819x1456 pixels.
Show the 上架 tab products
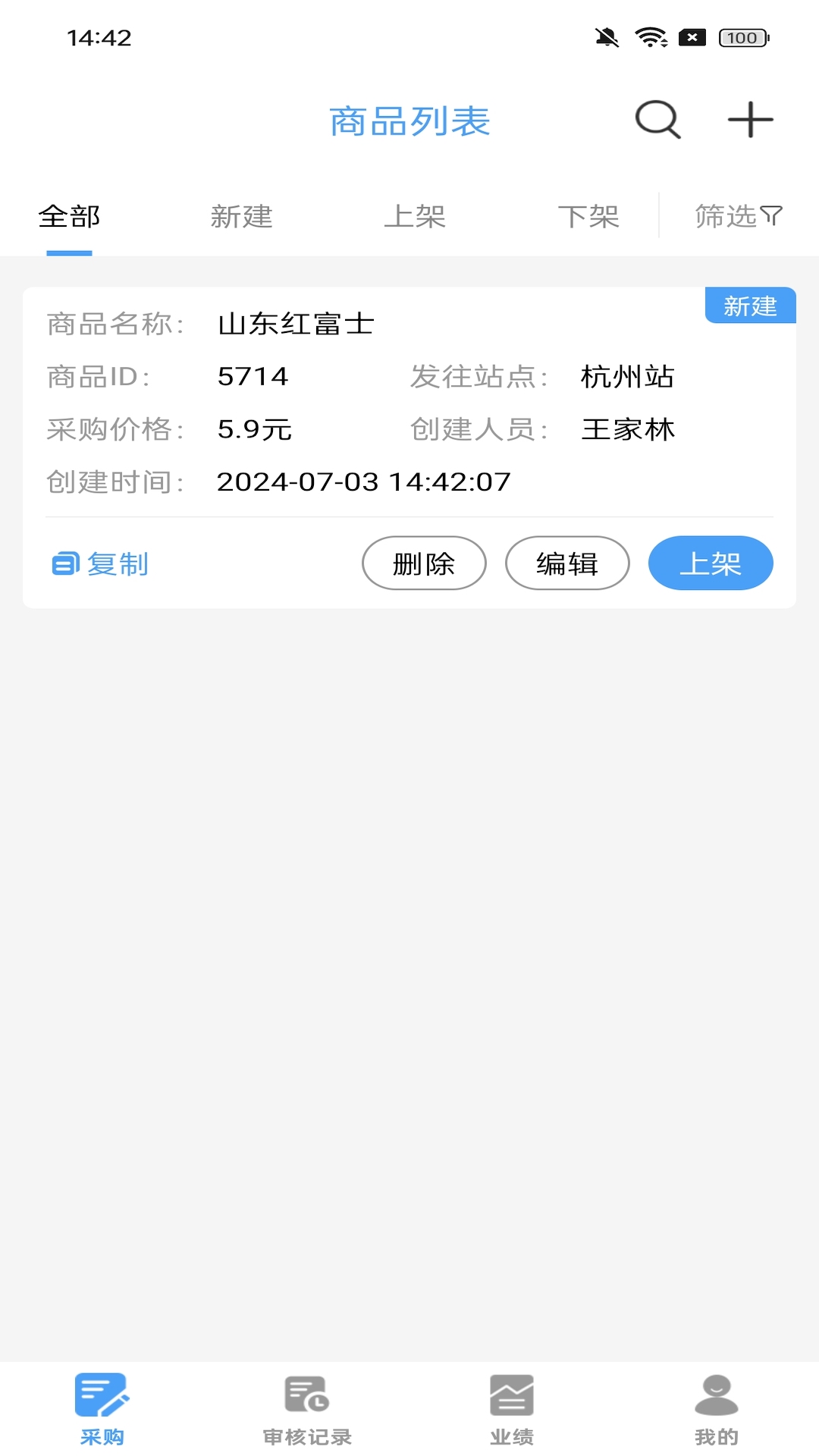(414, 217)
